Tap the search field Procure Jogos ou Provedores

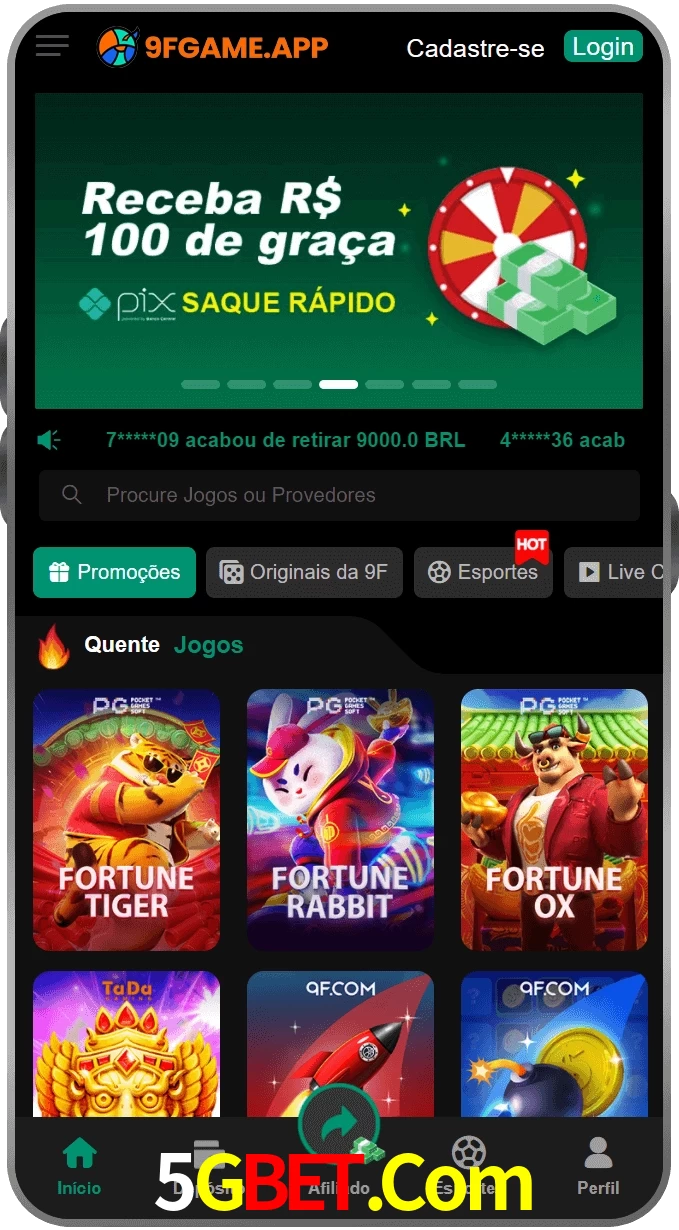click(339, 495)
